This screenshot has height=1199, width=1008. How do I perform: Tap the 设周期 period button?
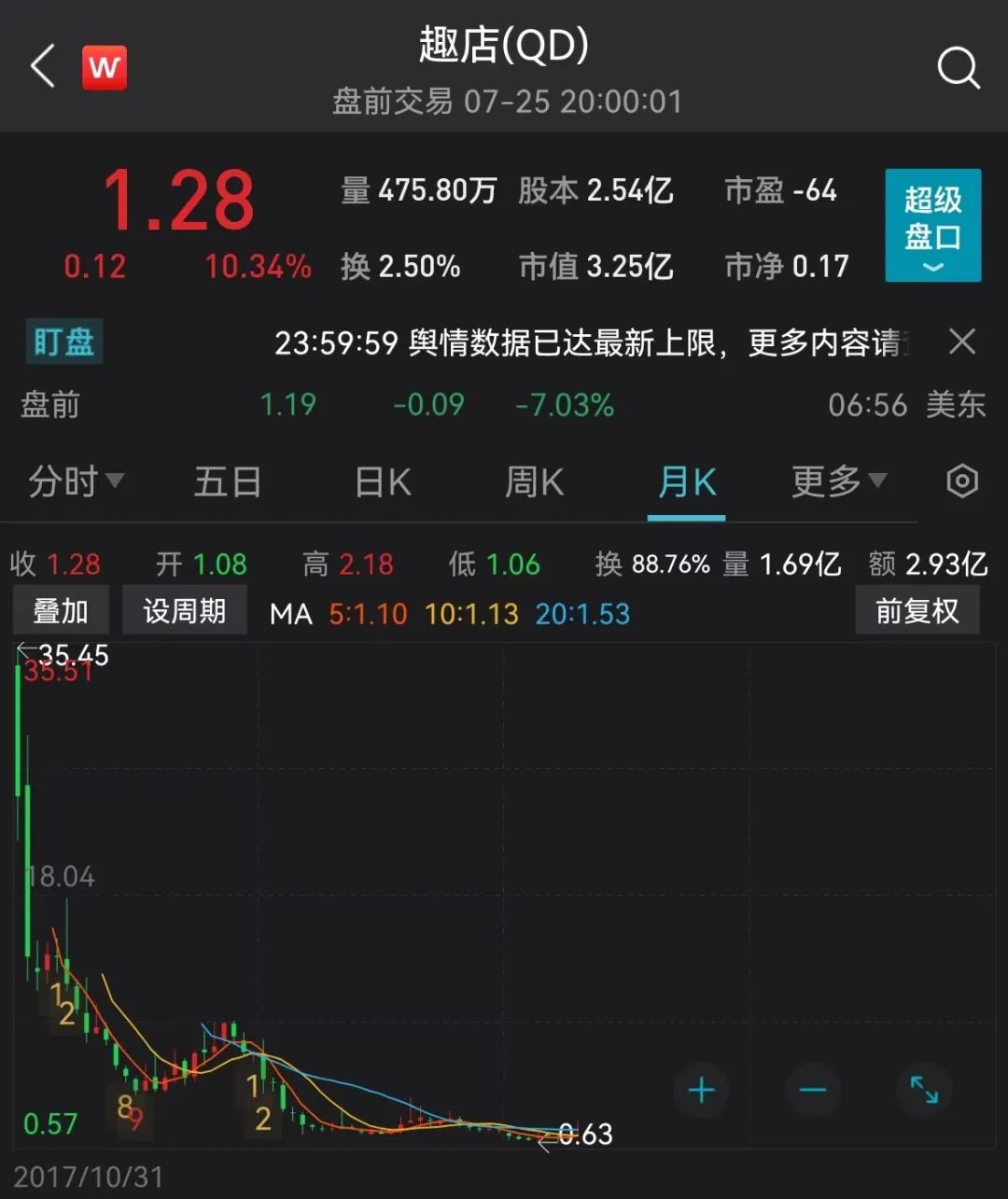pos(184,611)
